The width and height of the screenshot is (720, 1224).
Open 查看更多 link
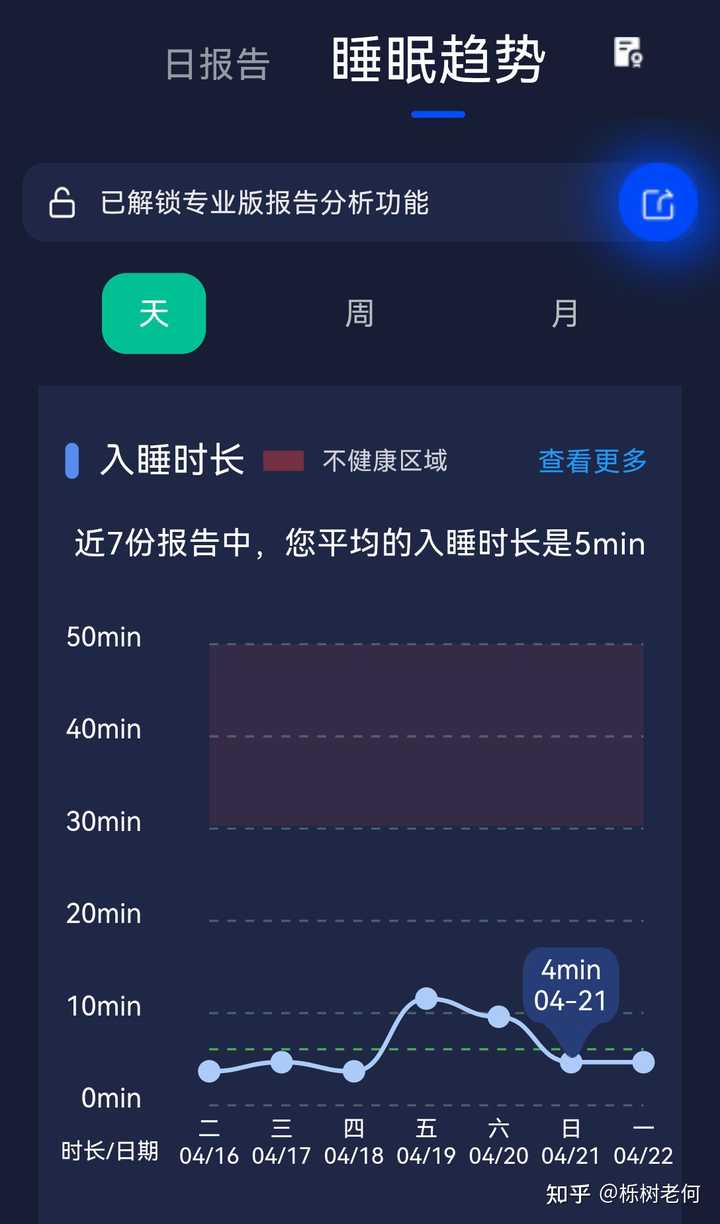tap(593, 461)
